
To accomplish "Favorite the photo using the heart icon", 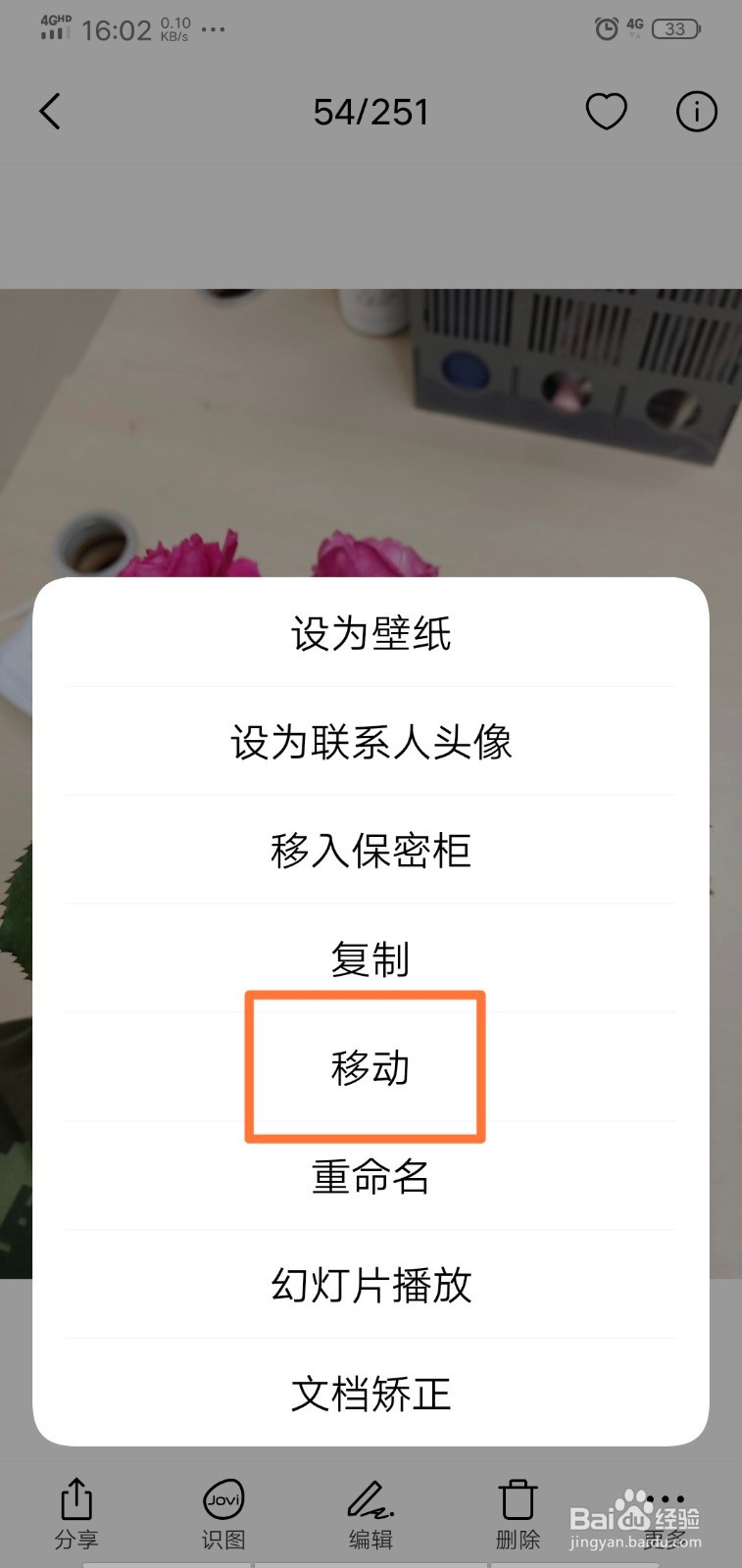I will pyautogui.click(x=606, y=111).
